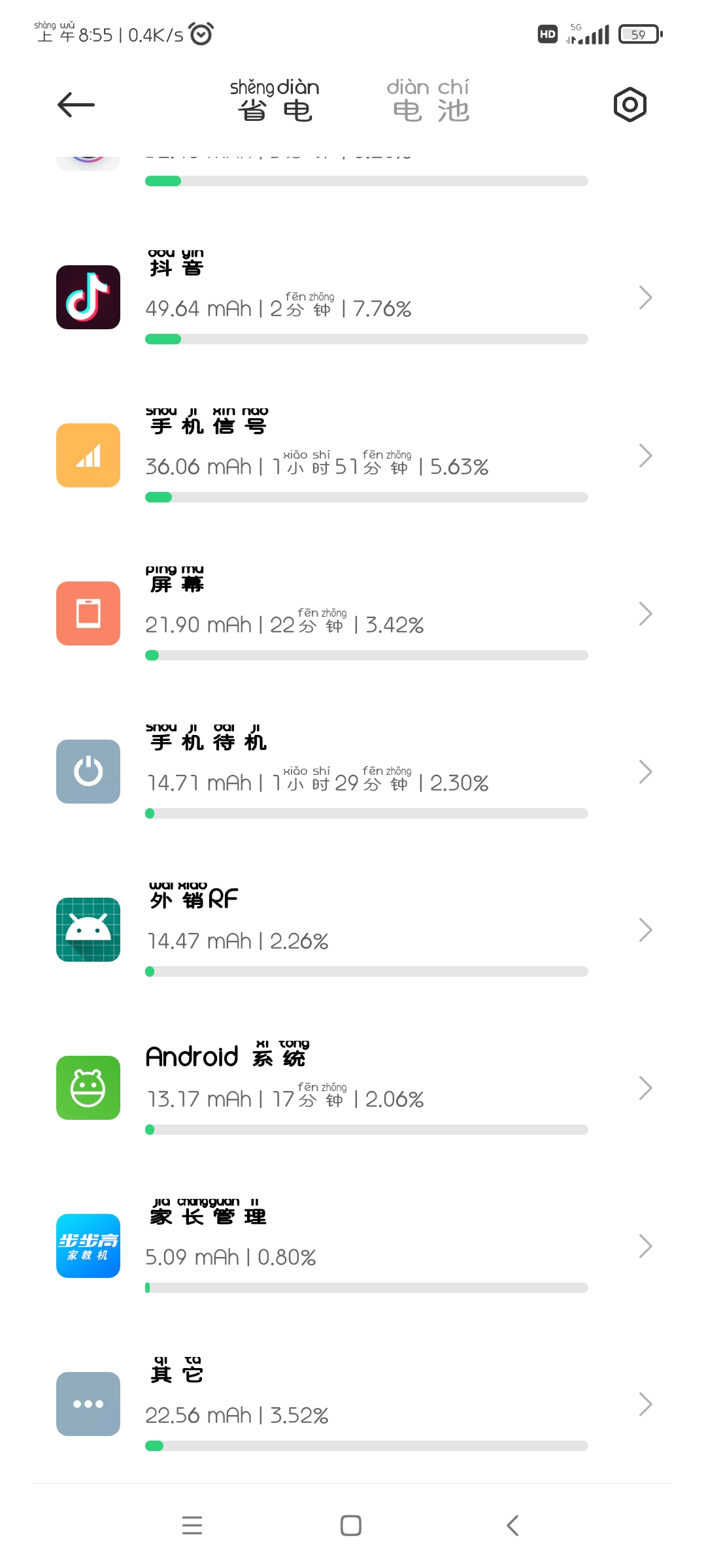Go back using the top-left arrow
706x1568 pixels.
point(76,105)
